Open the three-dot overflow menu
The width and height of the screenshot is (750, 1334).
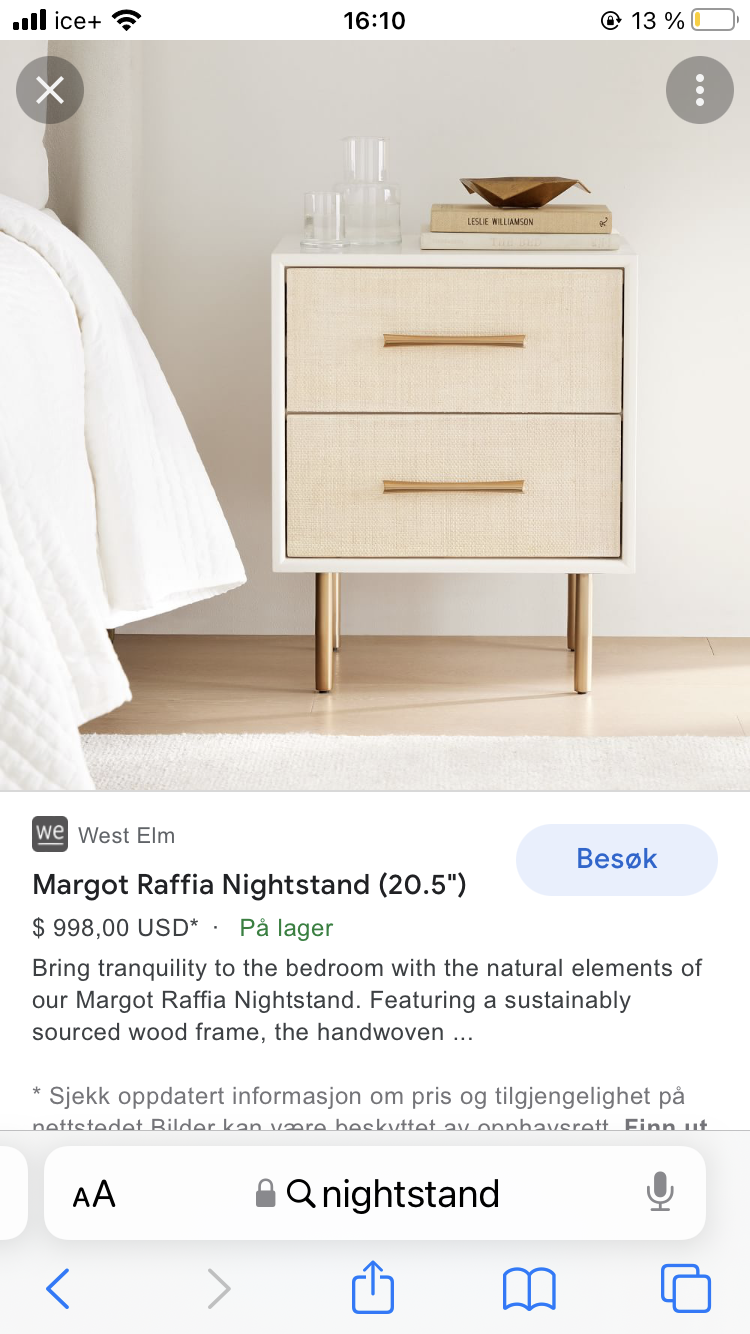[700, 91]
